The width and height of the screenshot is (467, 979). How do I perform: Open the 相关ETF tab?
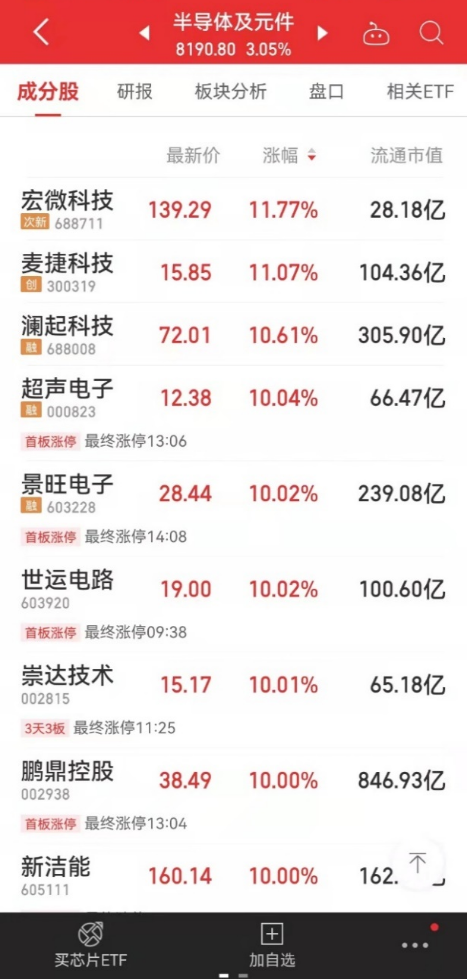tap(420, 92)
